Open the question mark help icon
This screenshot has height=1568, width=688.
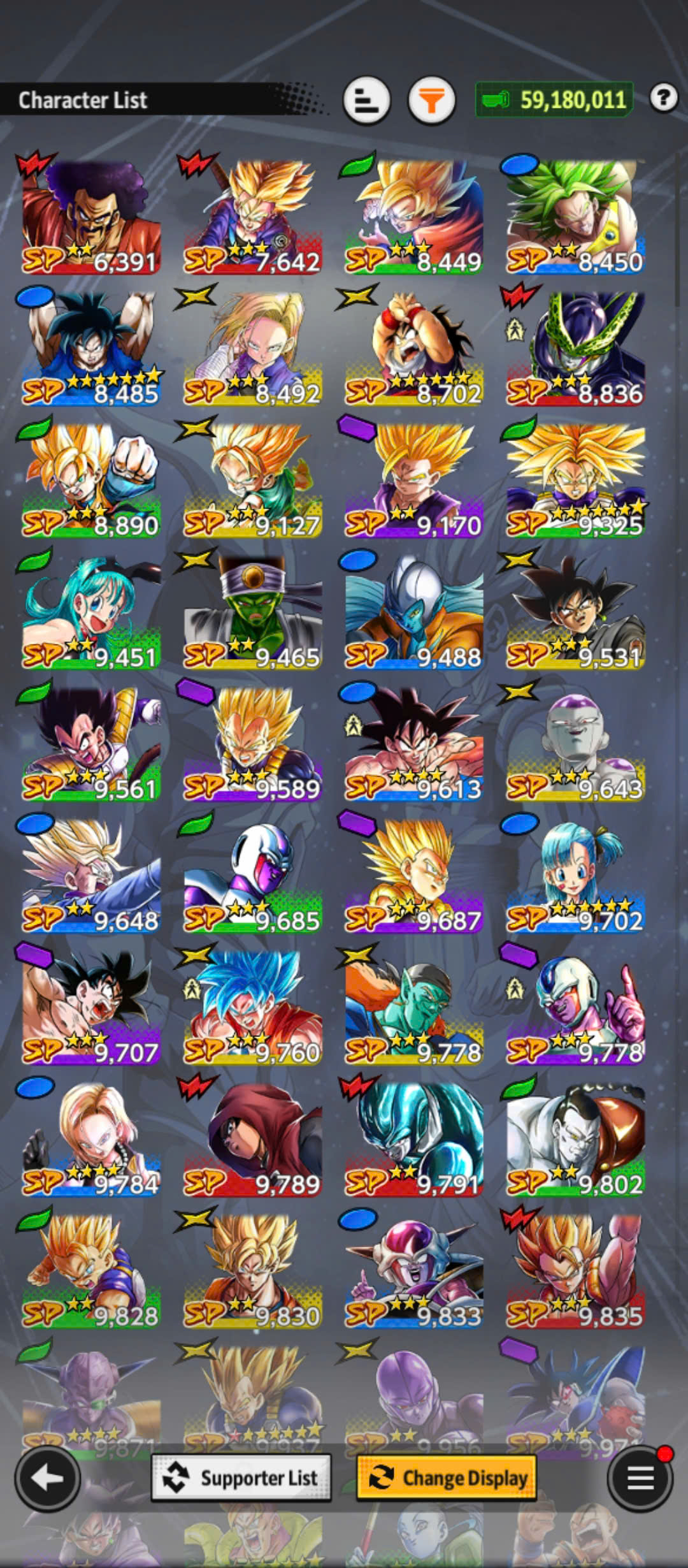pyautogui.click(x=663, y=98)
